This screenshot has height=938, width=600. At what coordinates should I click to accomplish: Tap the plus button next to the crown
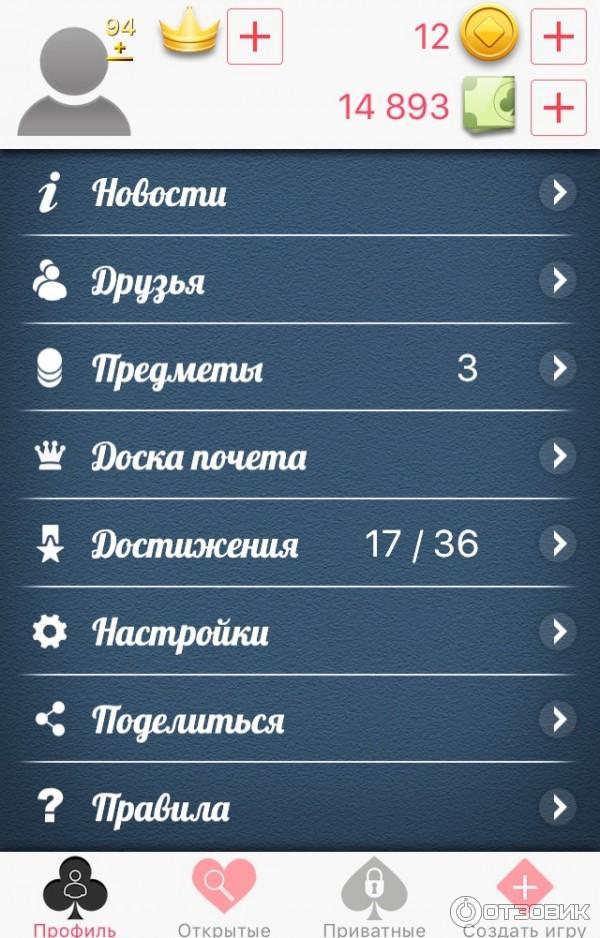[255, 37]
